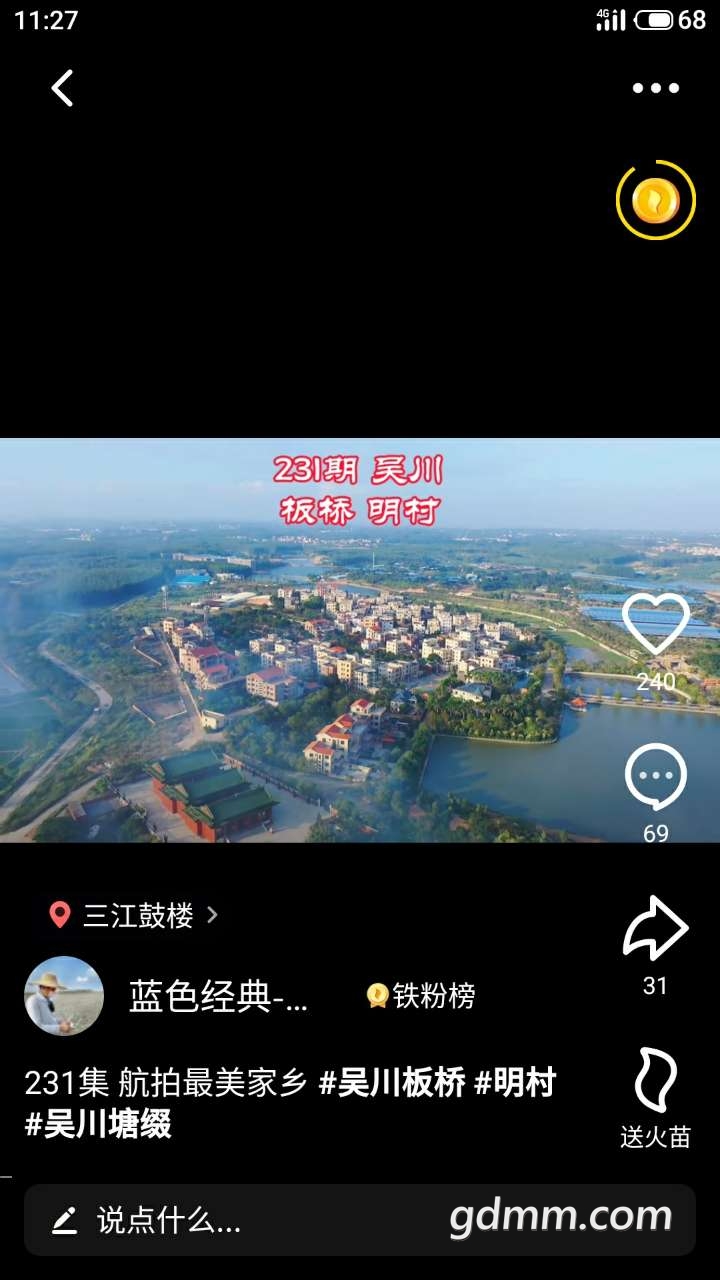
Task: Open the three-dot overflow menu
Action: (655, 88)
